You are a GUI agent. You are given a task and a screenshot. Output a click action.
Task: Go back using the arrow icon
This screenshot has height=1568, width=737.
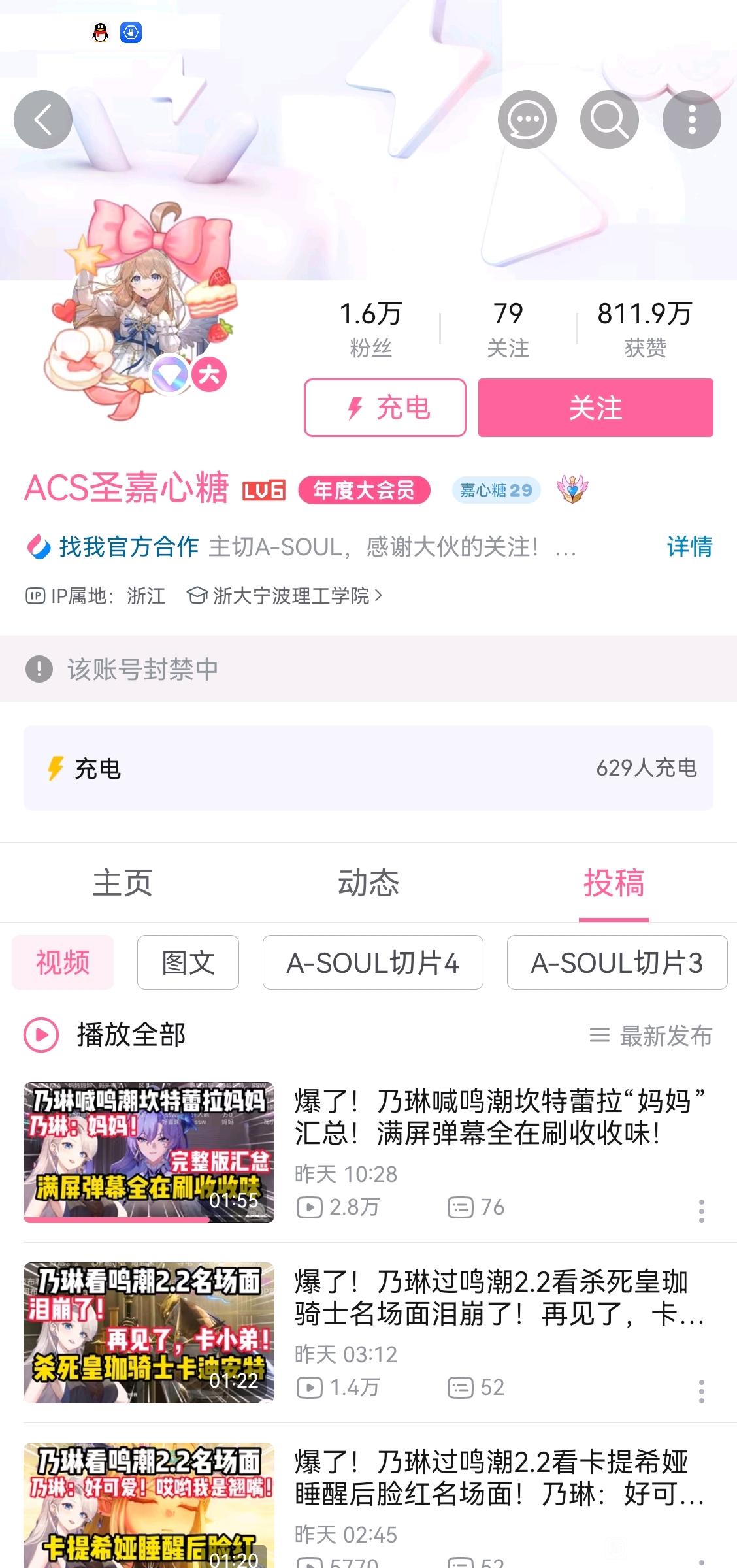(x=43, y=120)
